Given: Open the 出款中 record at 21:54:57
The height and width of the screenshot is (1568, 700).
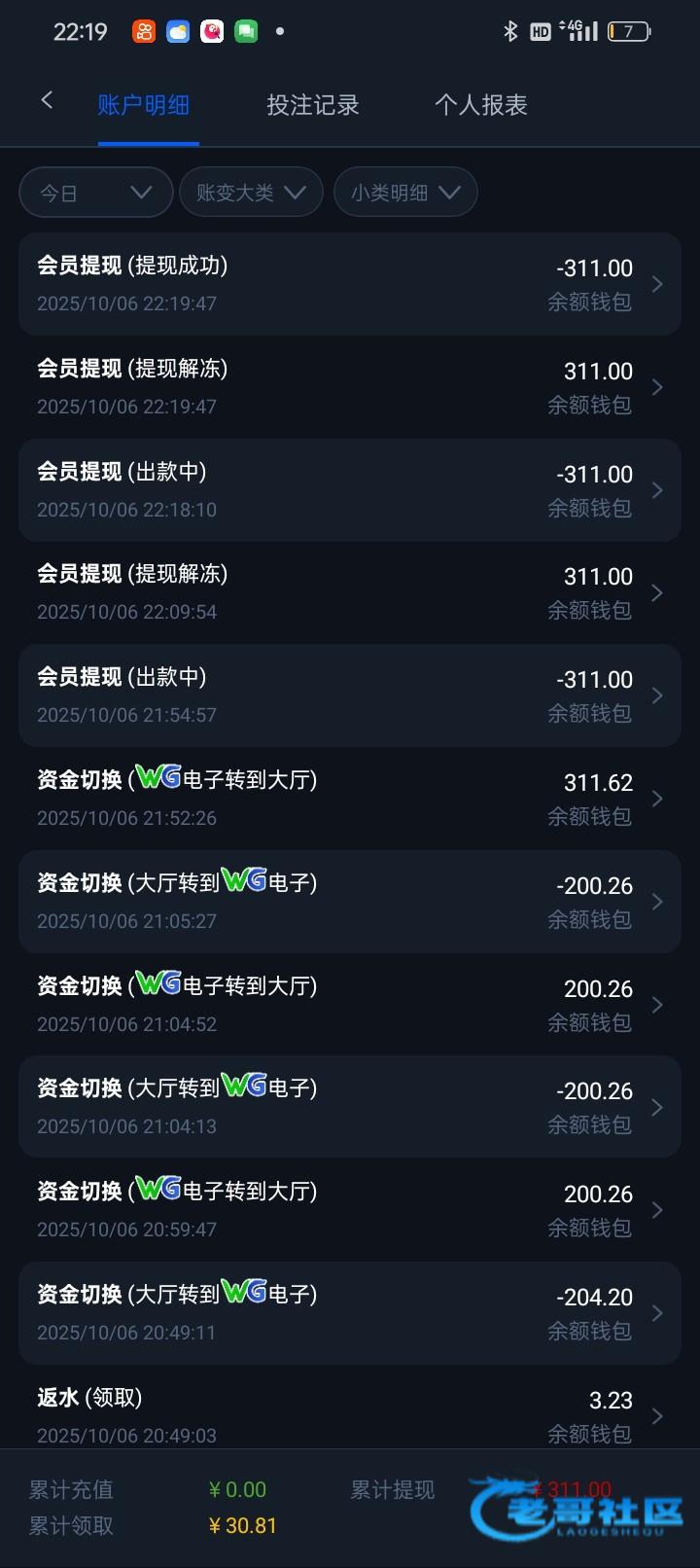Looking at the screenshot, I should click(x=350, y=695).
